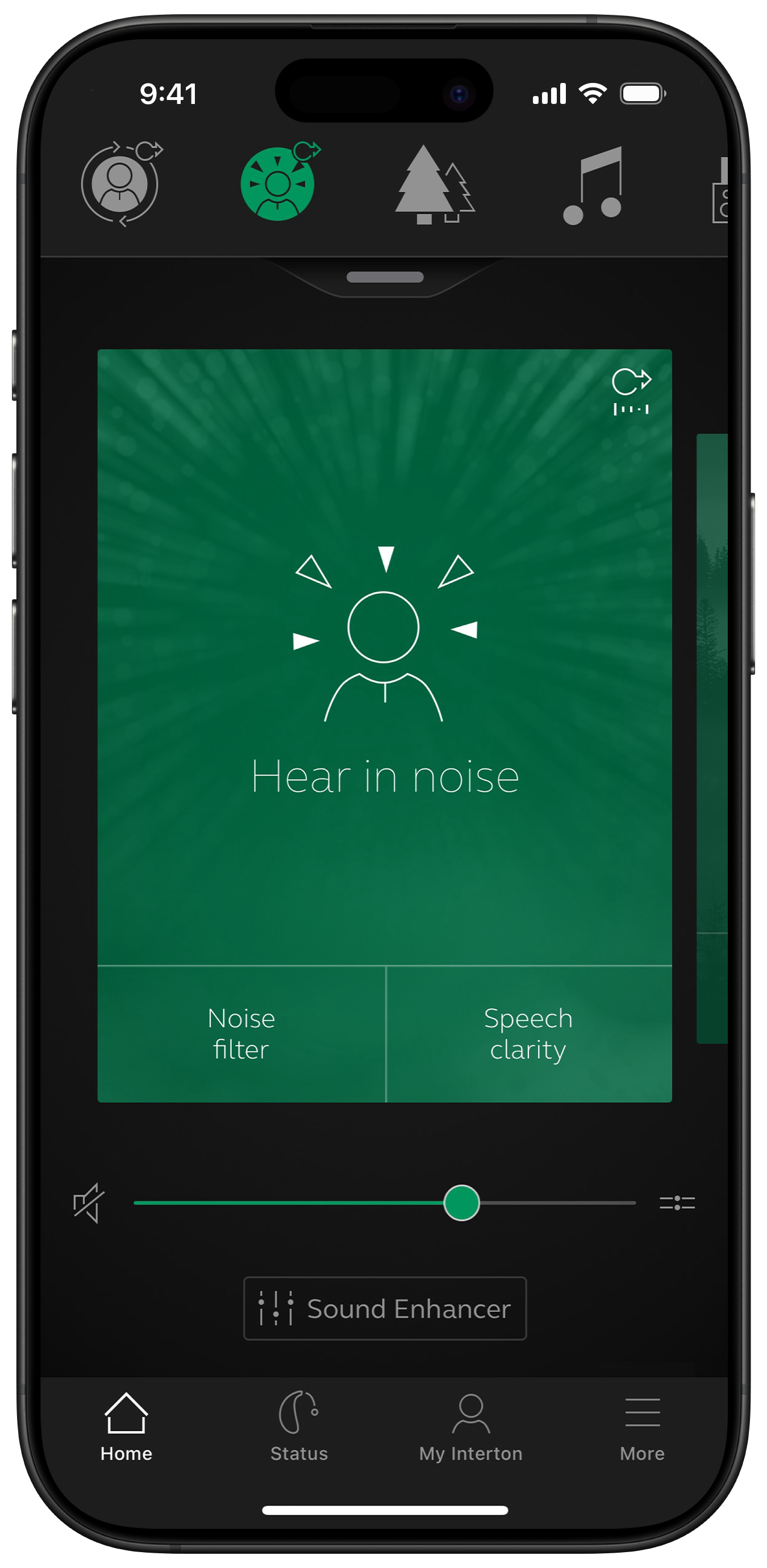Open the My Interton tab
This screenshot has height=1568, width=767.
tap(470, 1425)
